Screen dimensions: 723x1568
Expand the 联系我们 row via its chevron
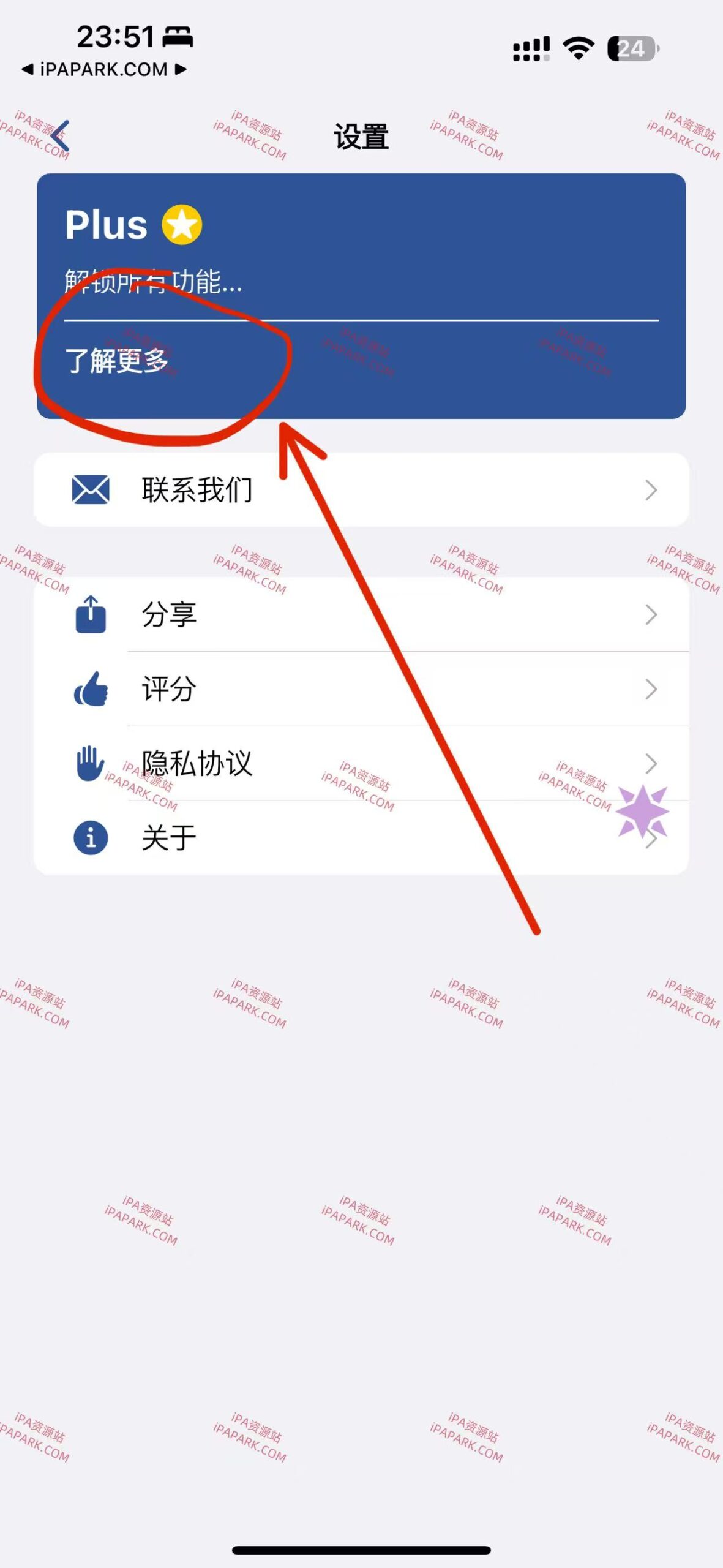[x=651, y=489]
